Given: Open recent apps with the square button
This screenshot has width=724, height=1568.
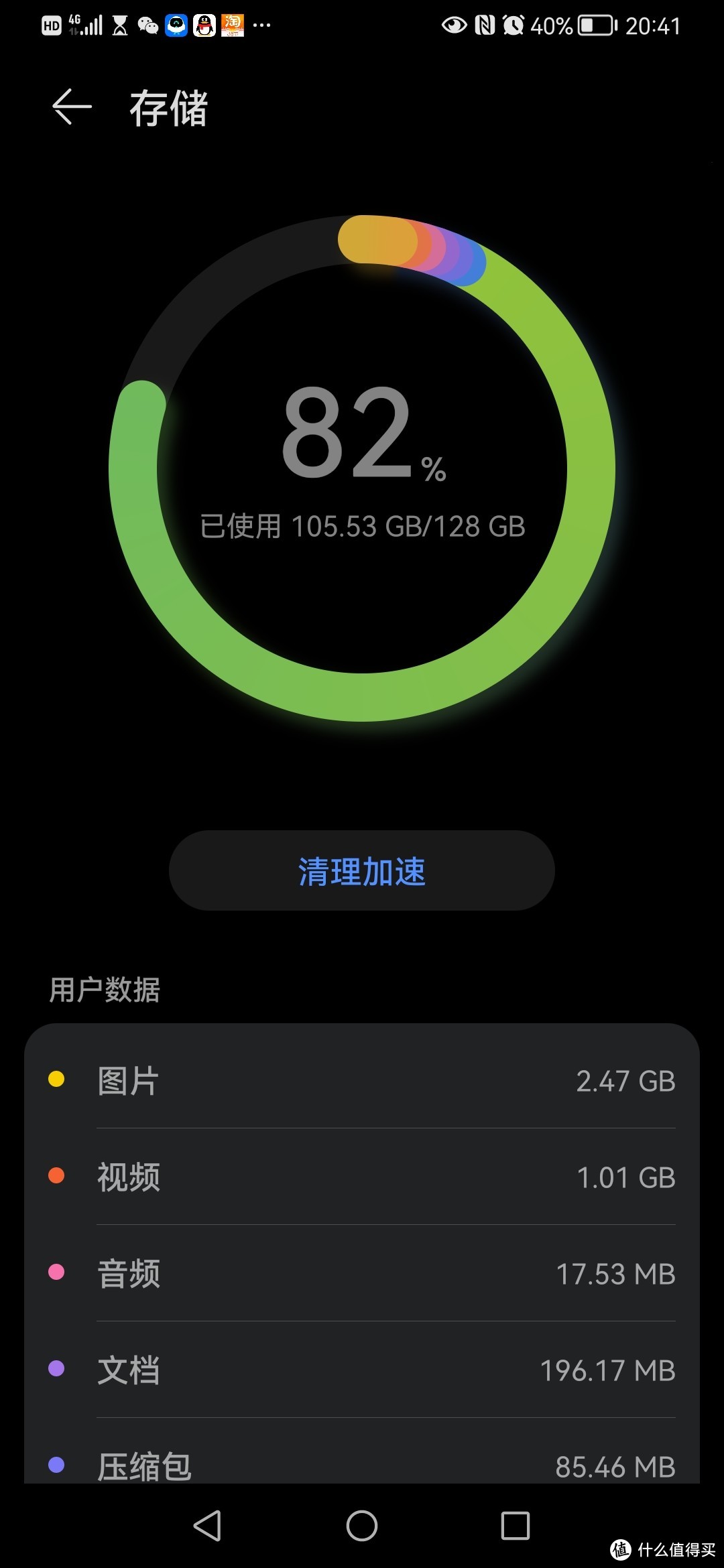Looking at the screenshot, I should [515, 1526].
